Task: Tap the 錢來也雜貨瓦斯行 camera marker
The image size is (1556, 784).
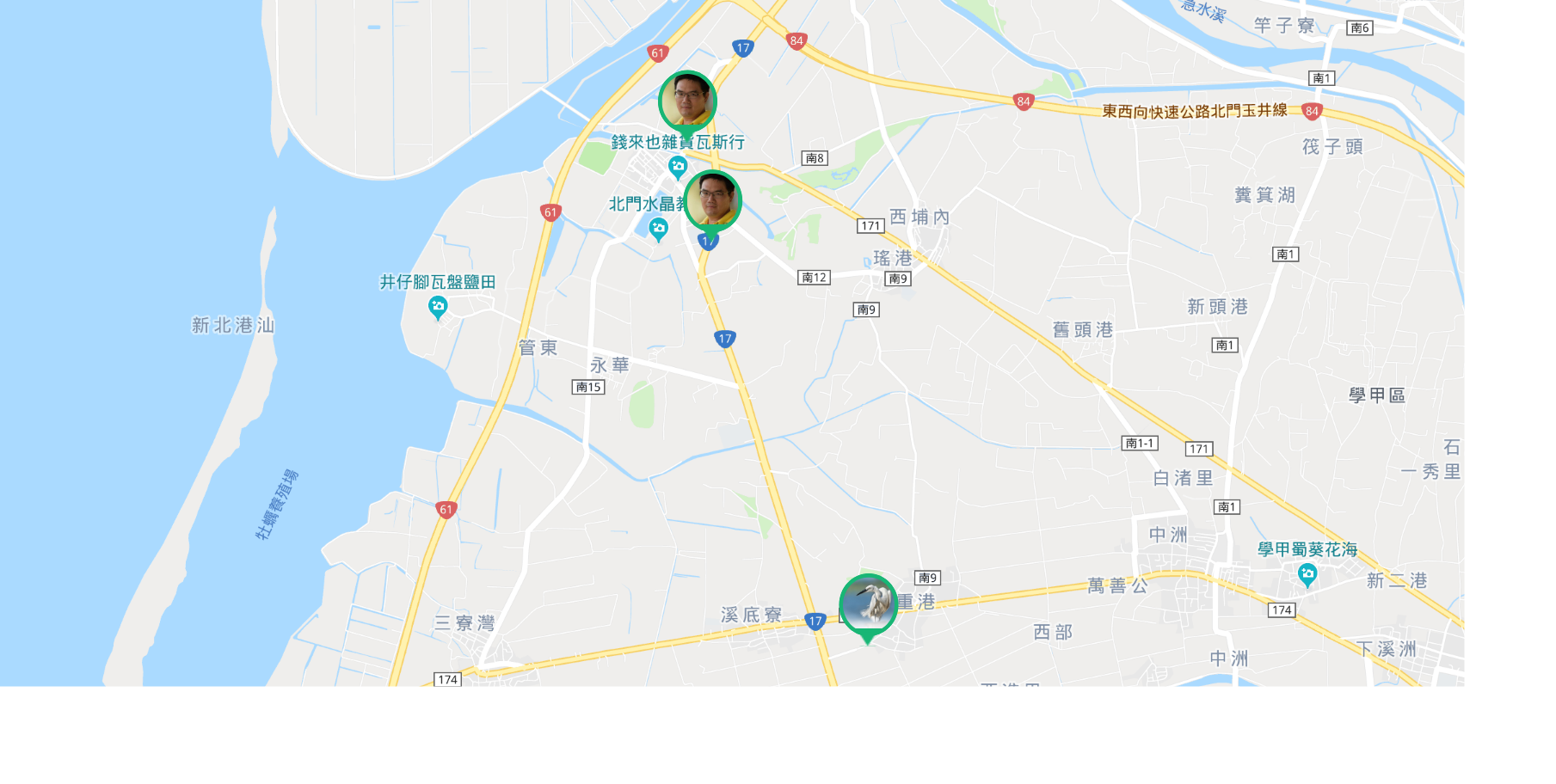Action: pos(678,165)
